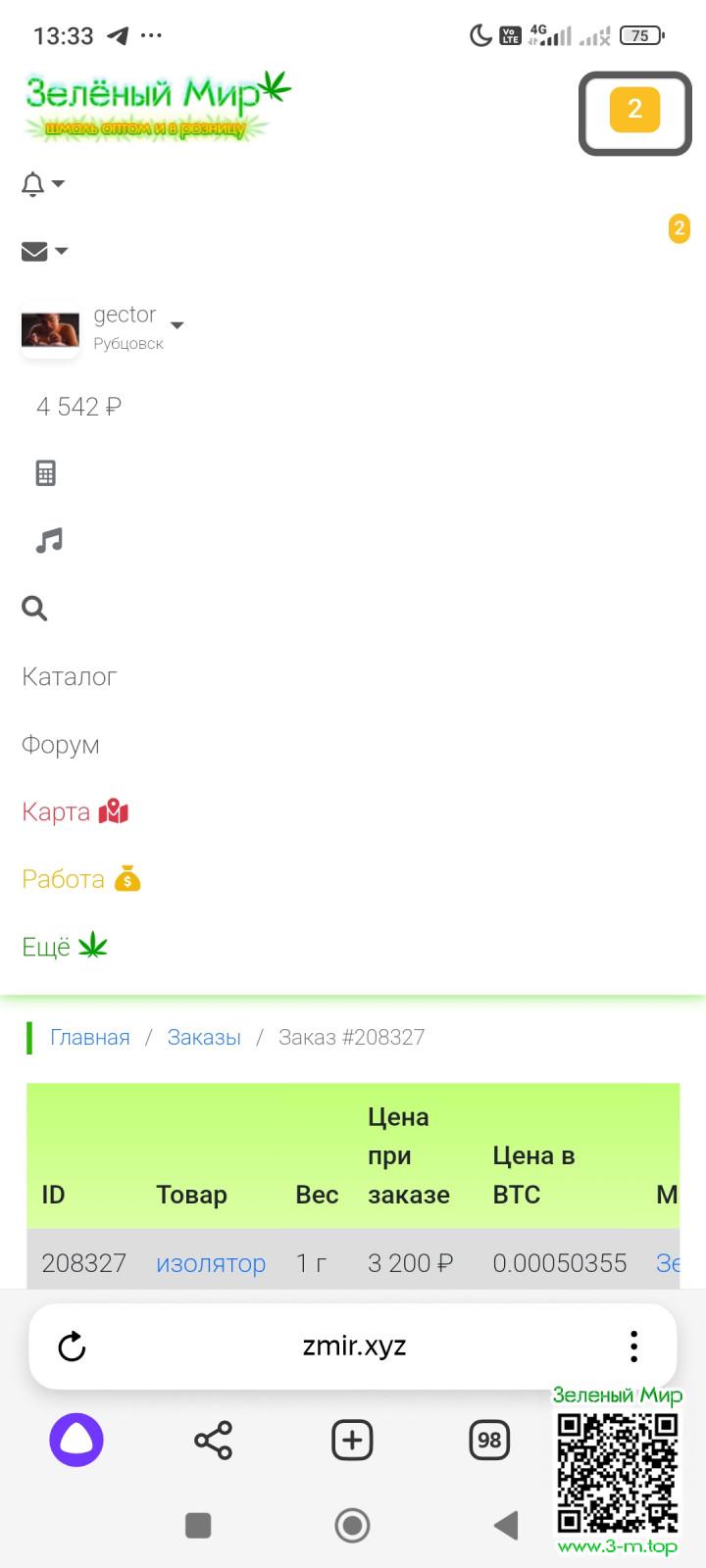The image size is (706, 1568).
Task: Collapse the menu with the badge button
Action: [635, 113]
